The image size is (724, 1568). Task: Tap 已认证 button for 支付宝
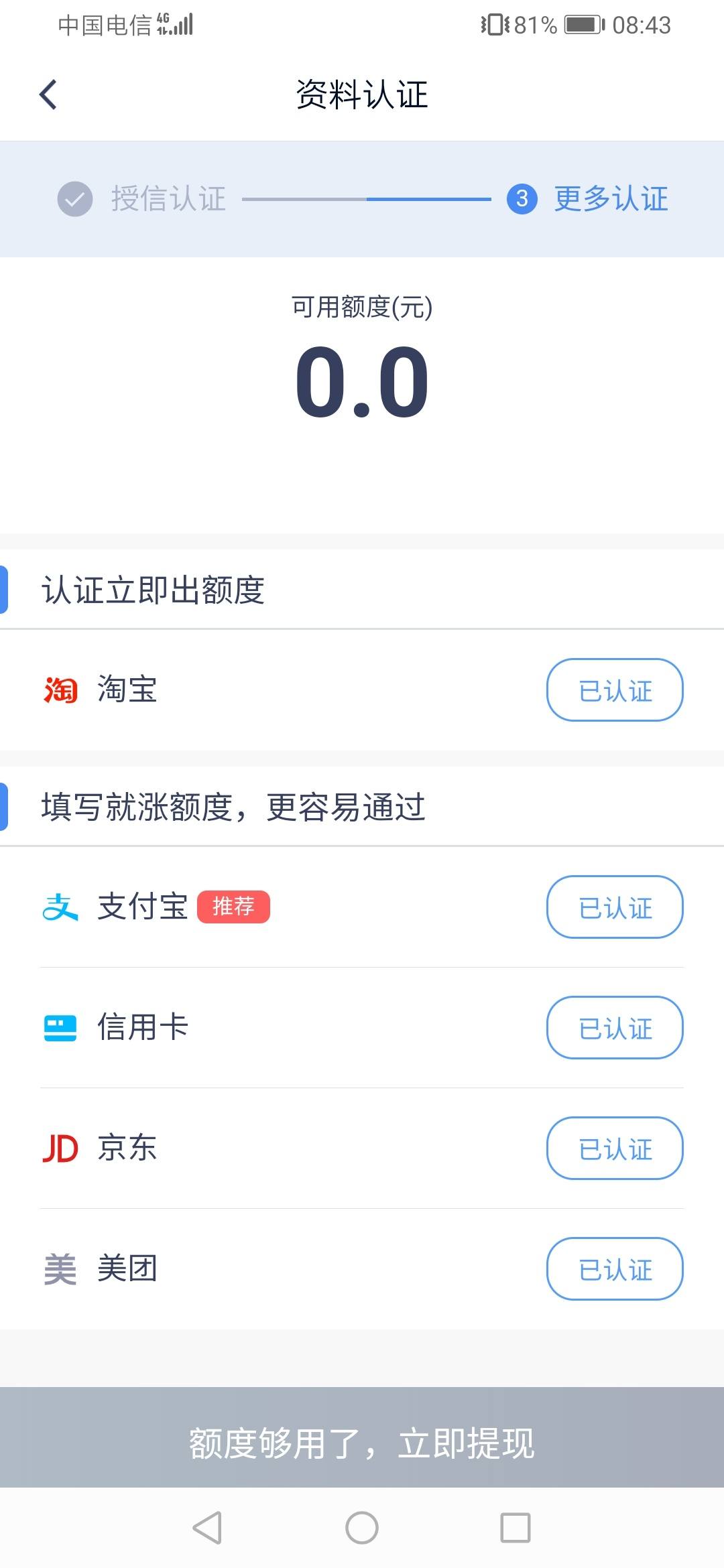tap(615, 907)
